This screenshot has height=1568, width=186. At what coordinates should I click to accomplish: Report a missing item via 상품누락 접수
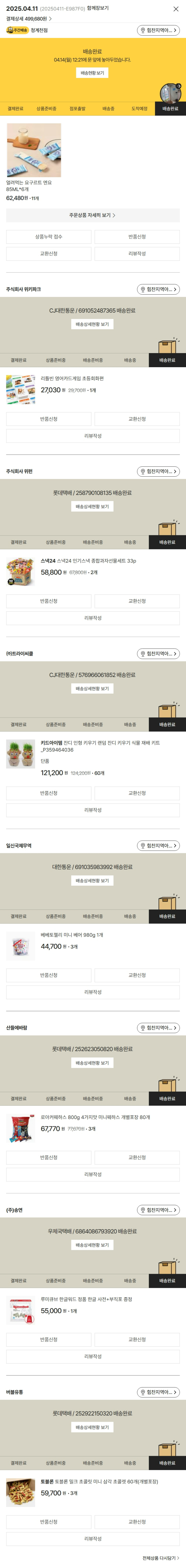point(49,237)
